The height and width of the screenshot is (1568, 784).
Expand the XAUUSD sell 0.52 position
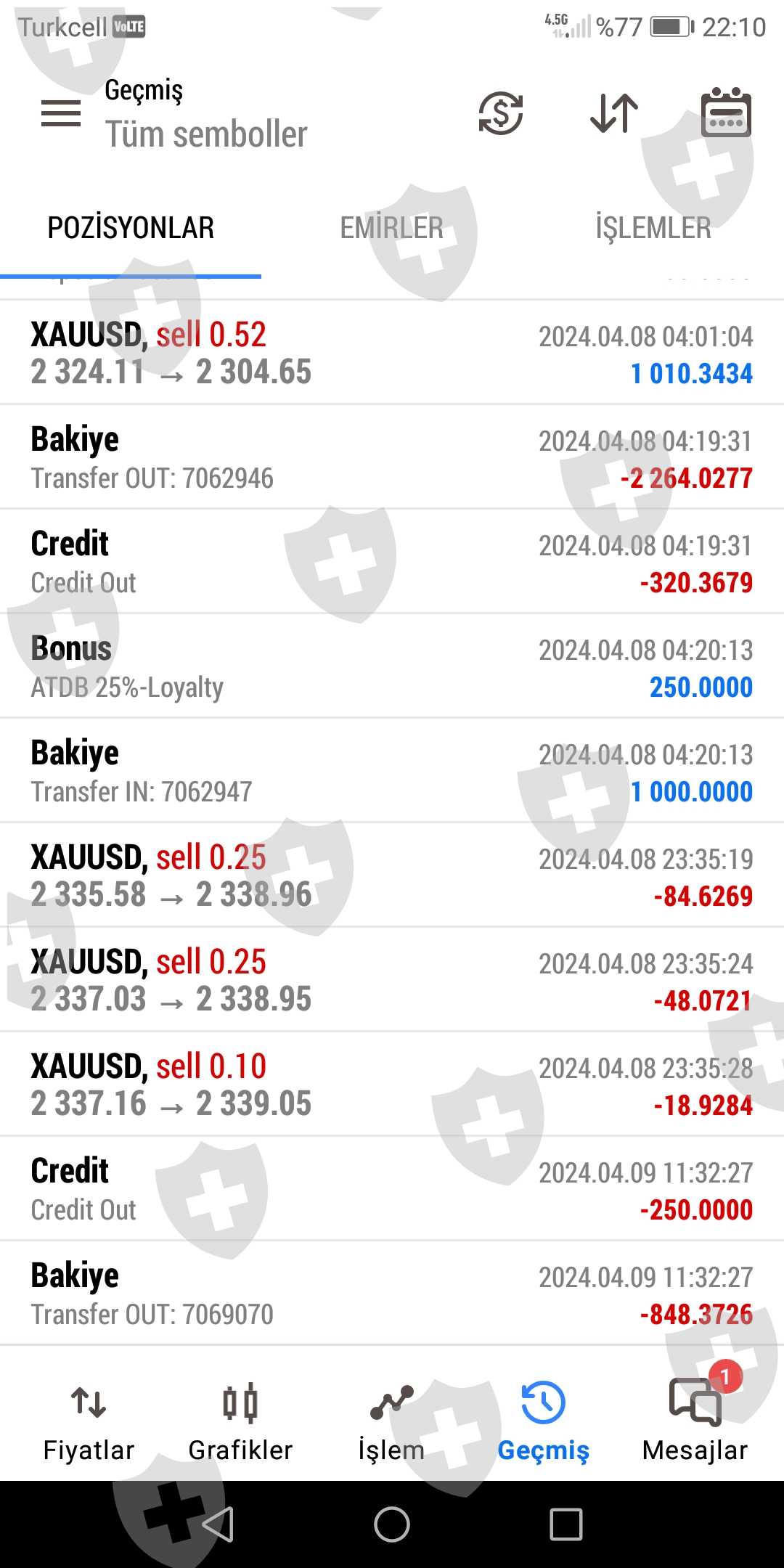tap(392, 354)
